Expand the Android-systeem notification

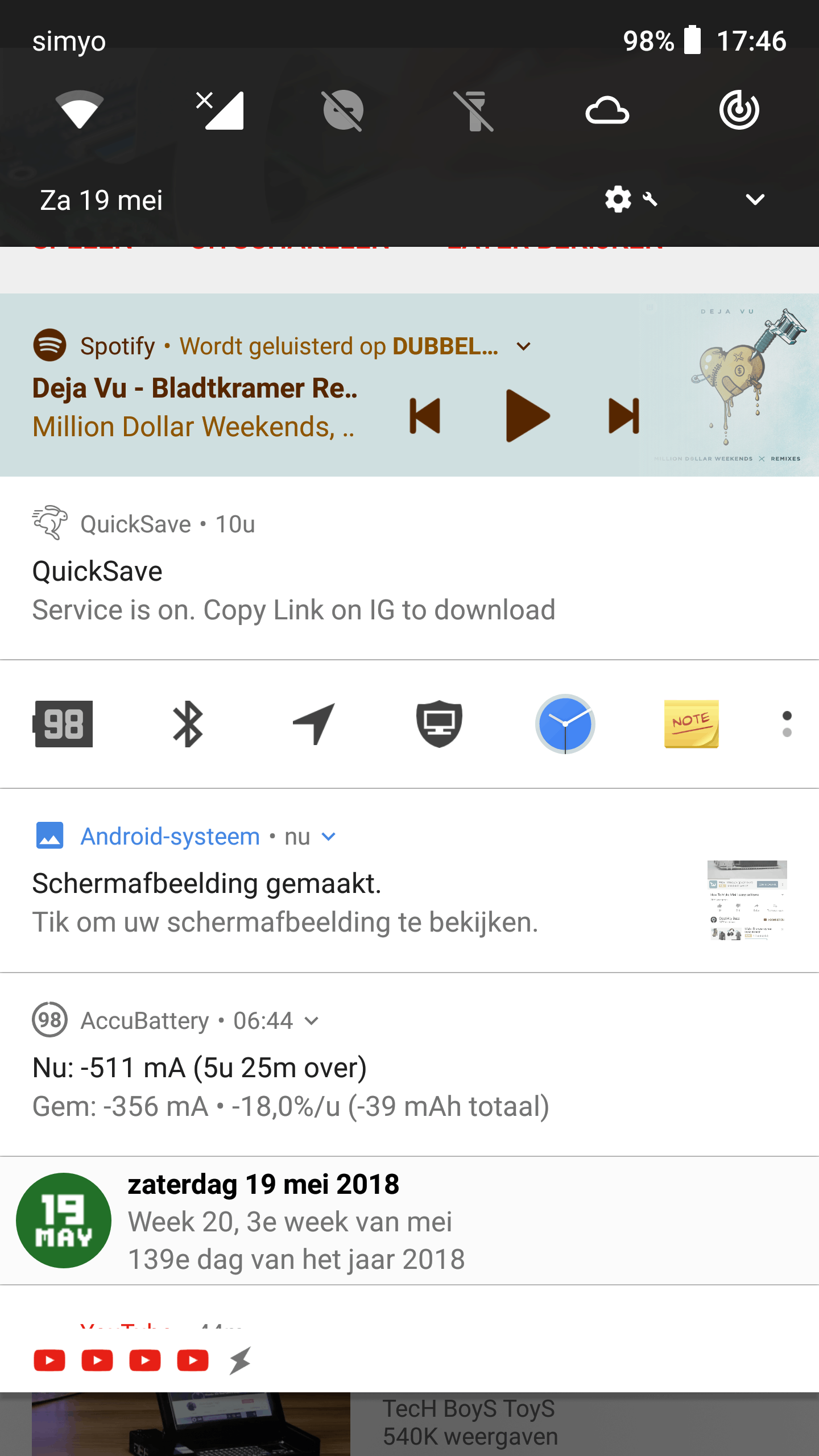tap(329, 837)
